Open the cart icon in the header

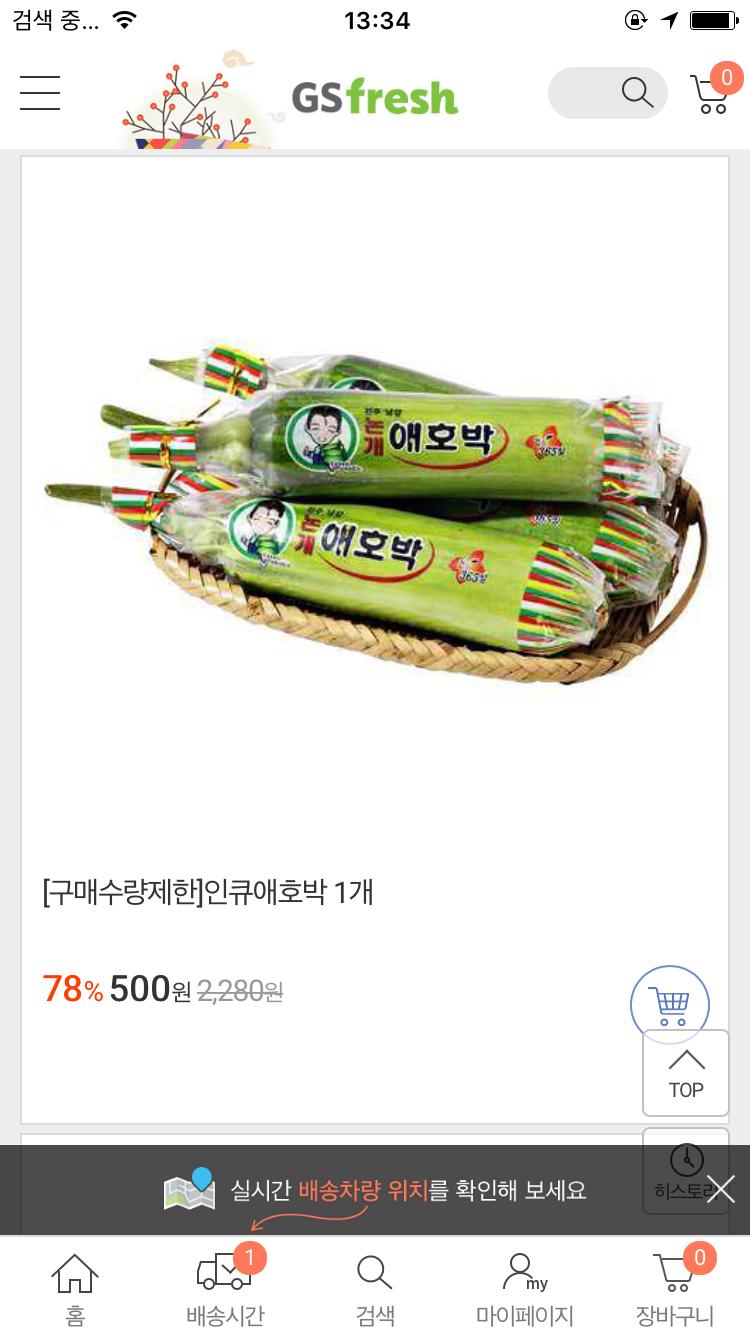click(711, 93)
